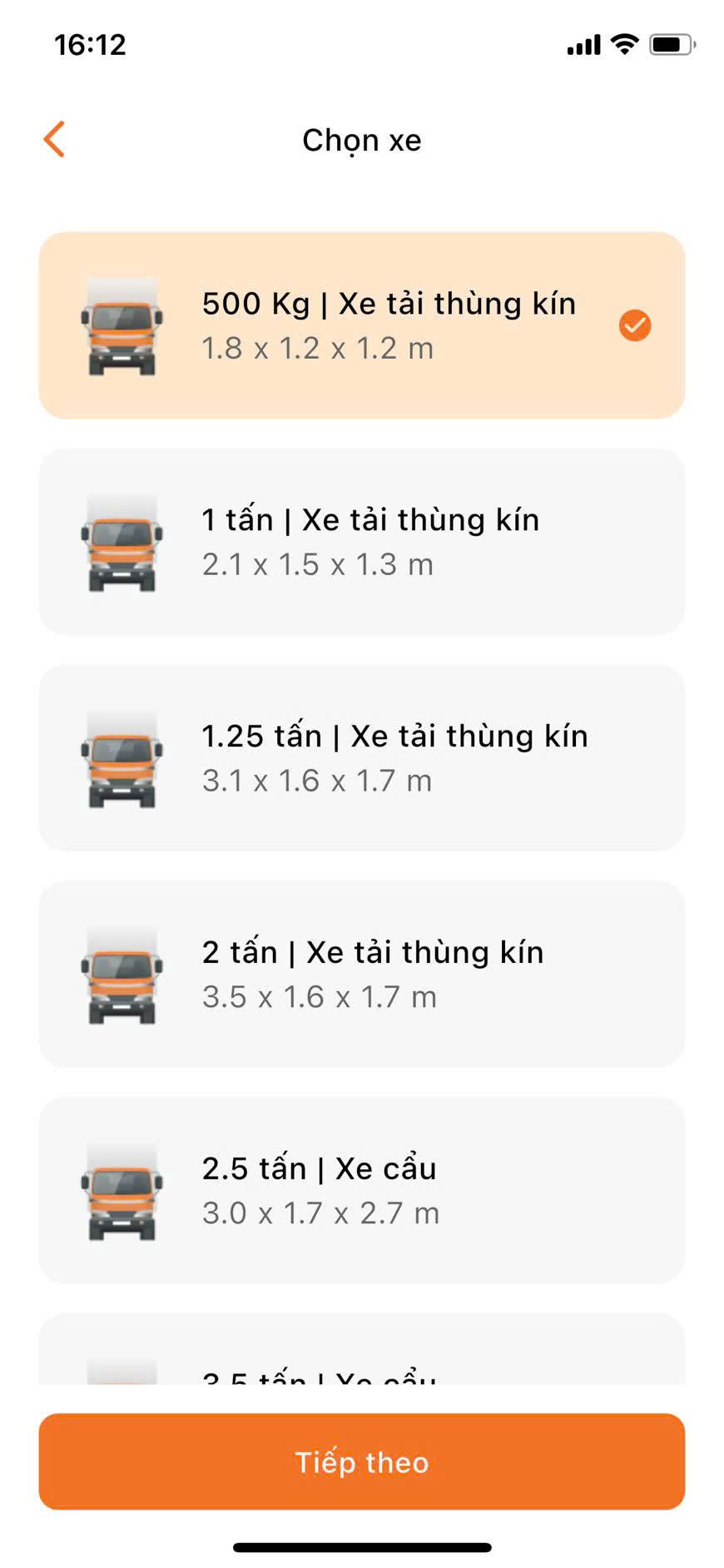This screenshot has width=724, height=1568.
Task: Select the 2 tấn Xe tải thùng kín
Action: [361, 974]
